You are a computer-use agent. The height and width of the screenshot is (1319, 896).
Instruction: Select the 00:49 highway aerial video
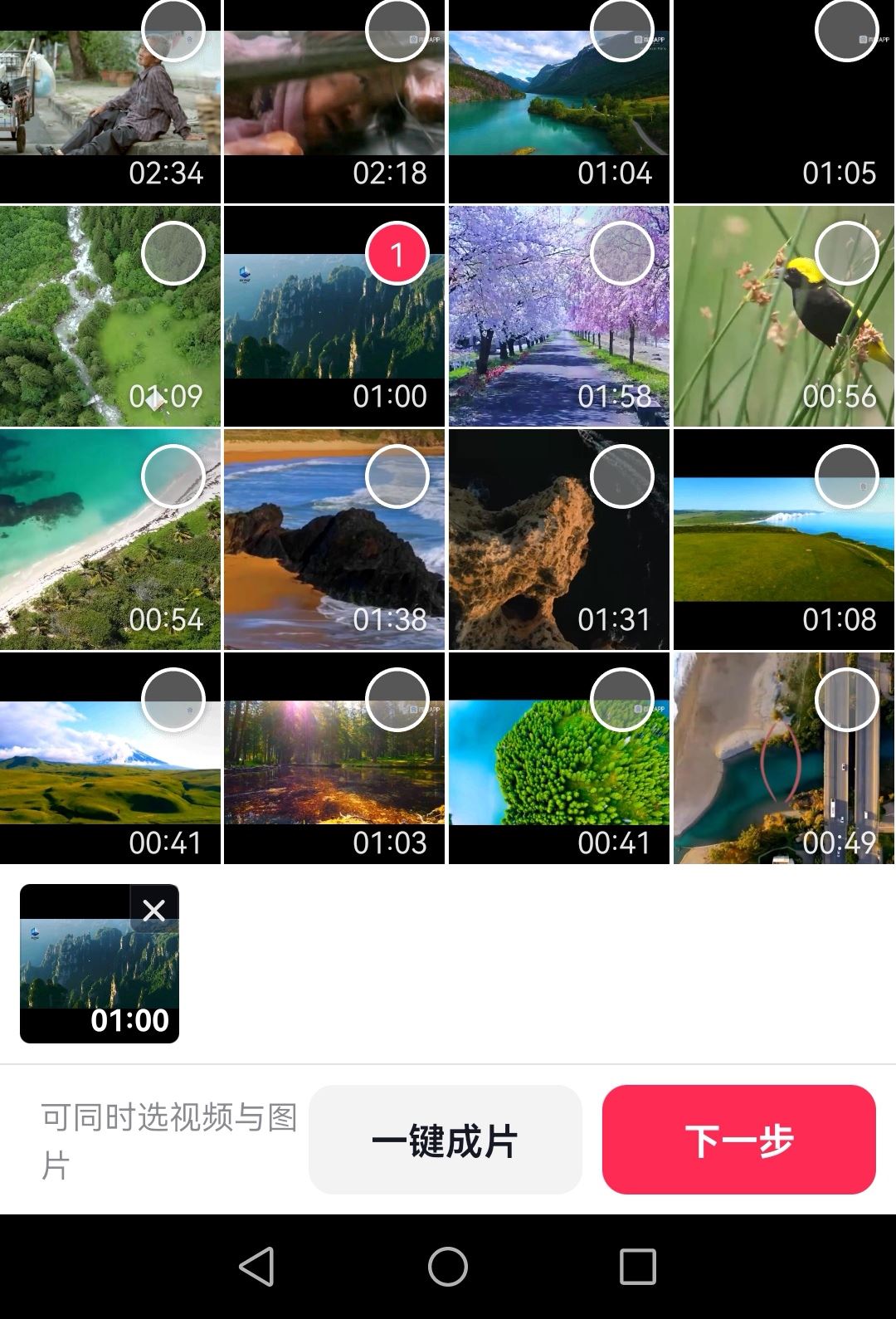(x=846, y=700)
